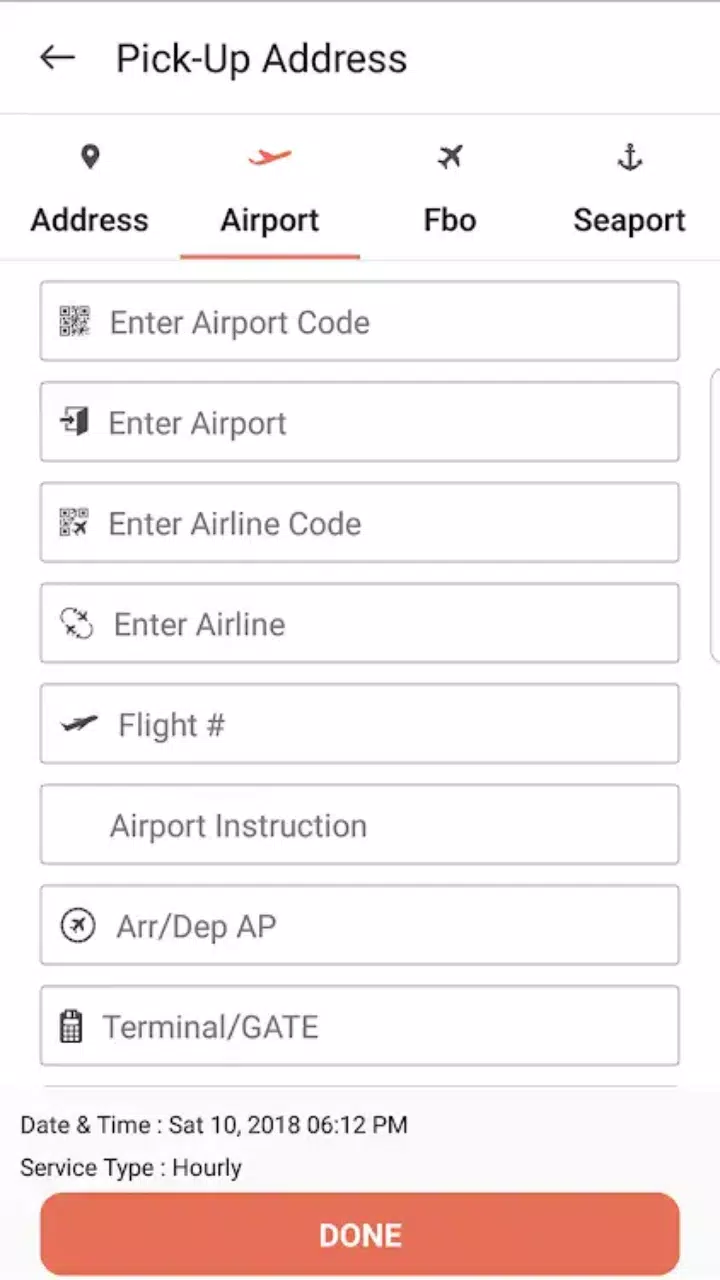Tap the Enter Airport field
The height and width of the screenshot is (1280, 720).
(360, 422)
